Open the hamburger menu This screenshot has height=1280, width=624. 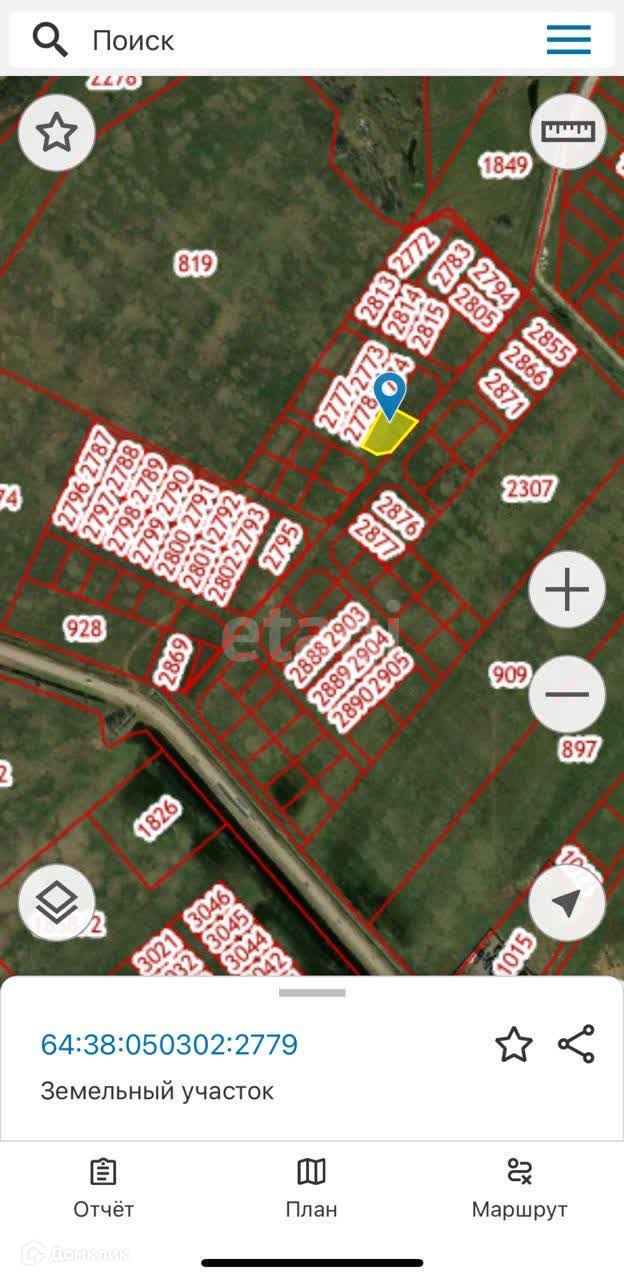point(568,40)
